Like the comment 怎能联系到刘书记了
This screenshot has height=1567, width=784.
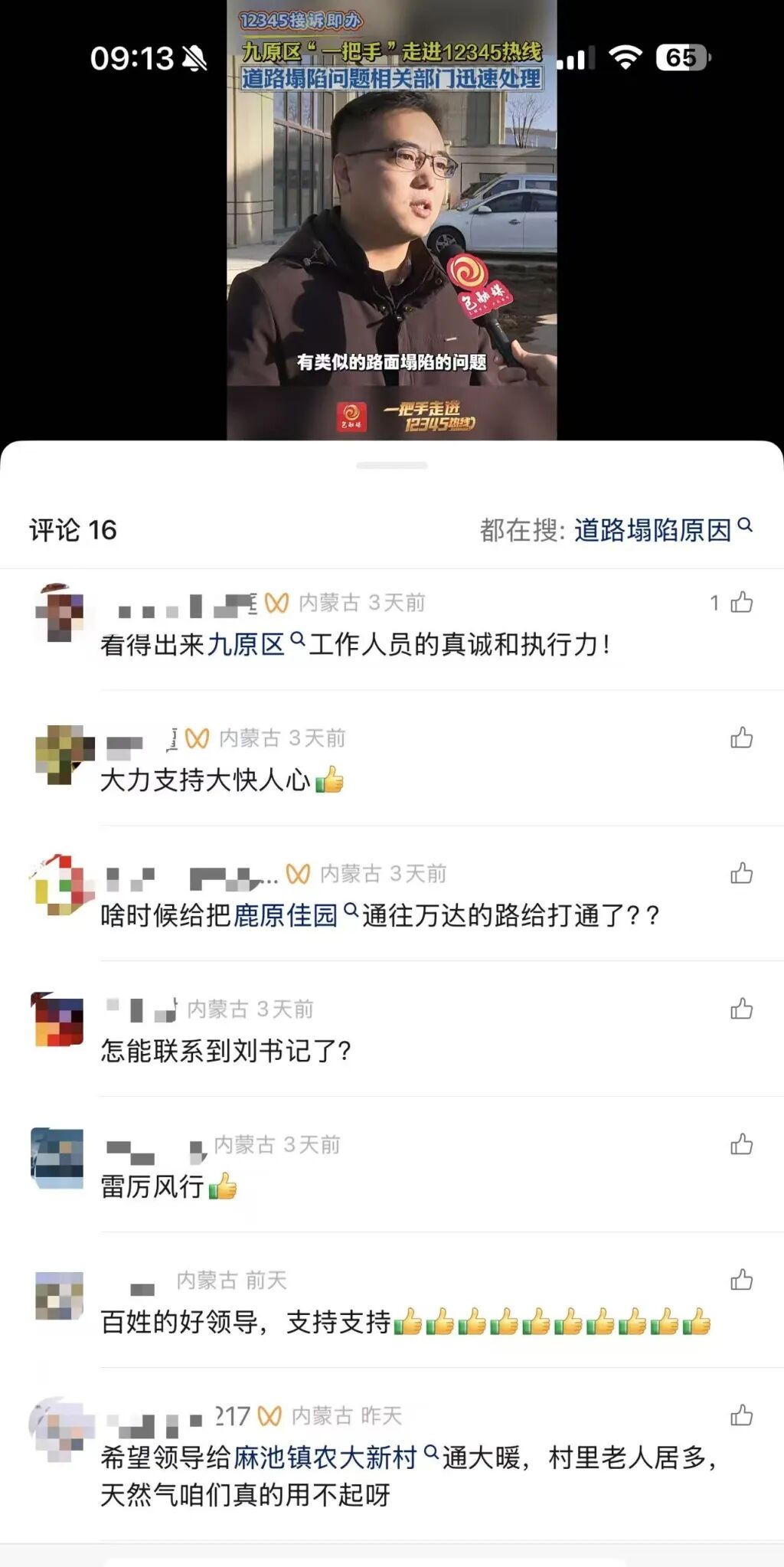(x=741, y=1009)
